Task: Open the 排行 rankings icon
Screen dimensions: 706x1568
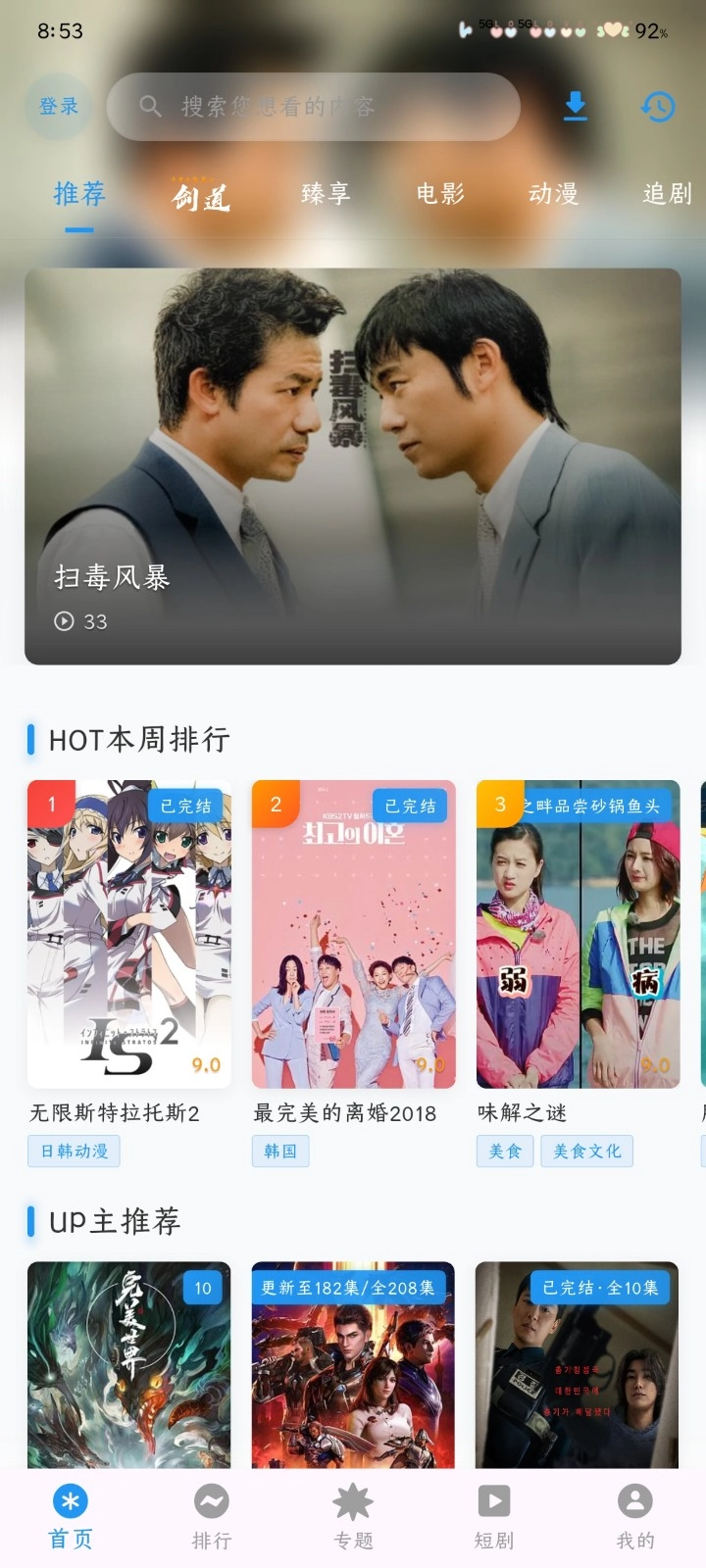Action: pyautogui.click(x=211, y=1501)
